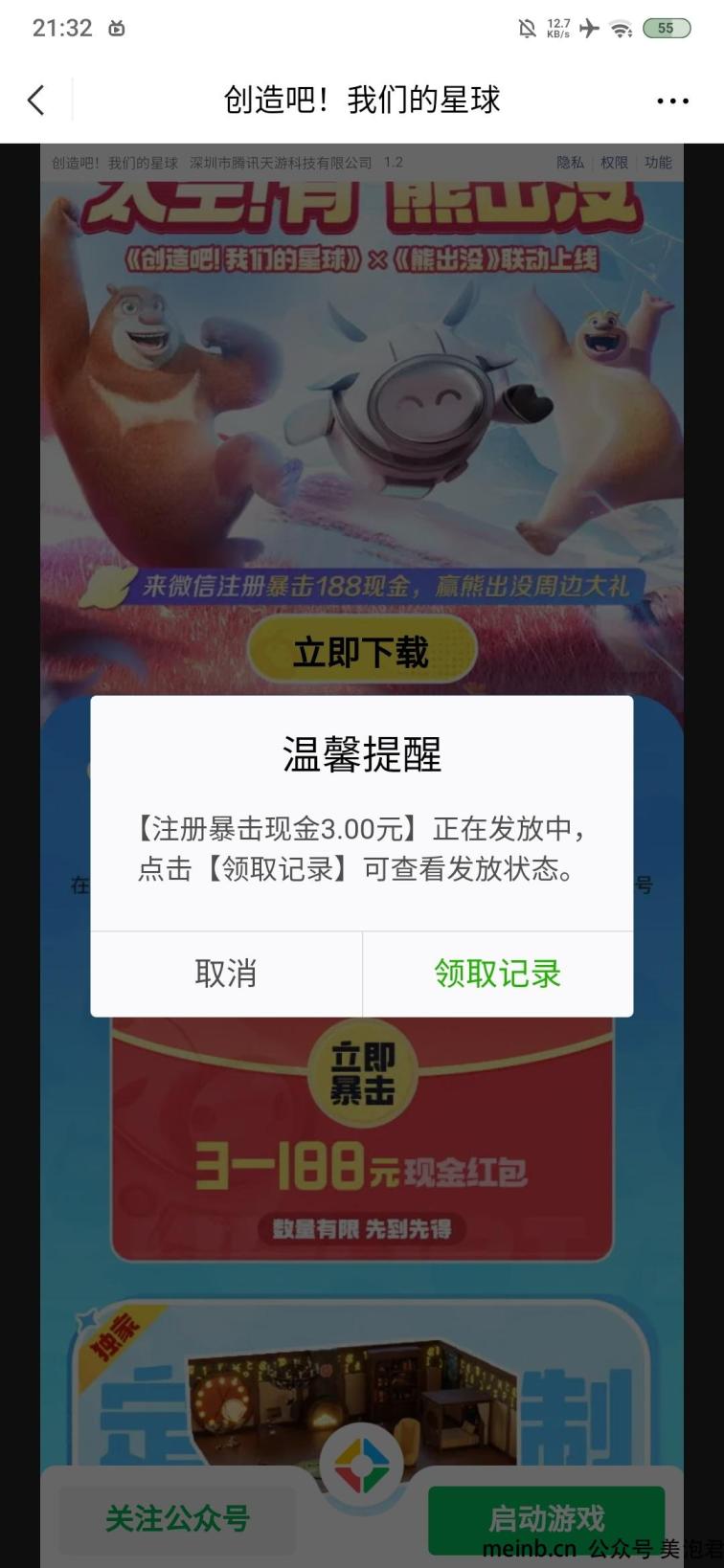This screenshot has height=1568, width=724.
Task: Open 领取记录 from the dialog
Action: 497,974
